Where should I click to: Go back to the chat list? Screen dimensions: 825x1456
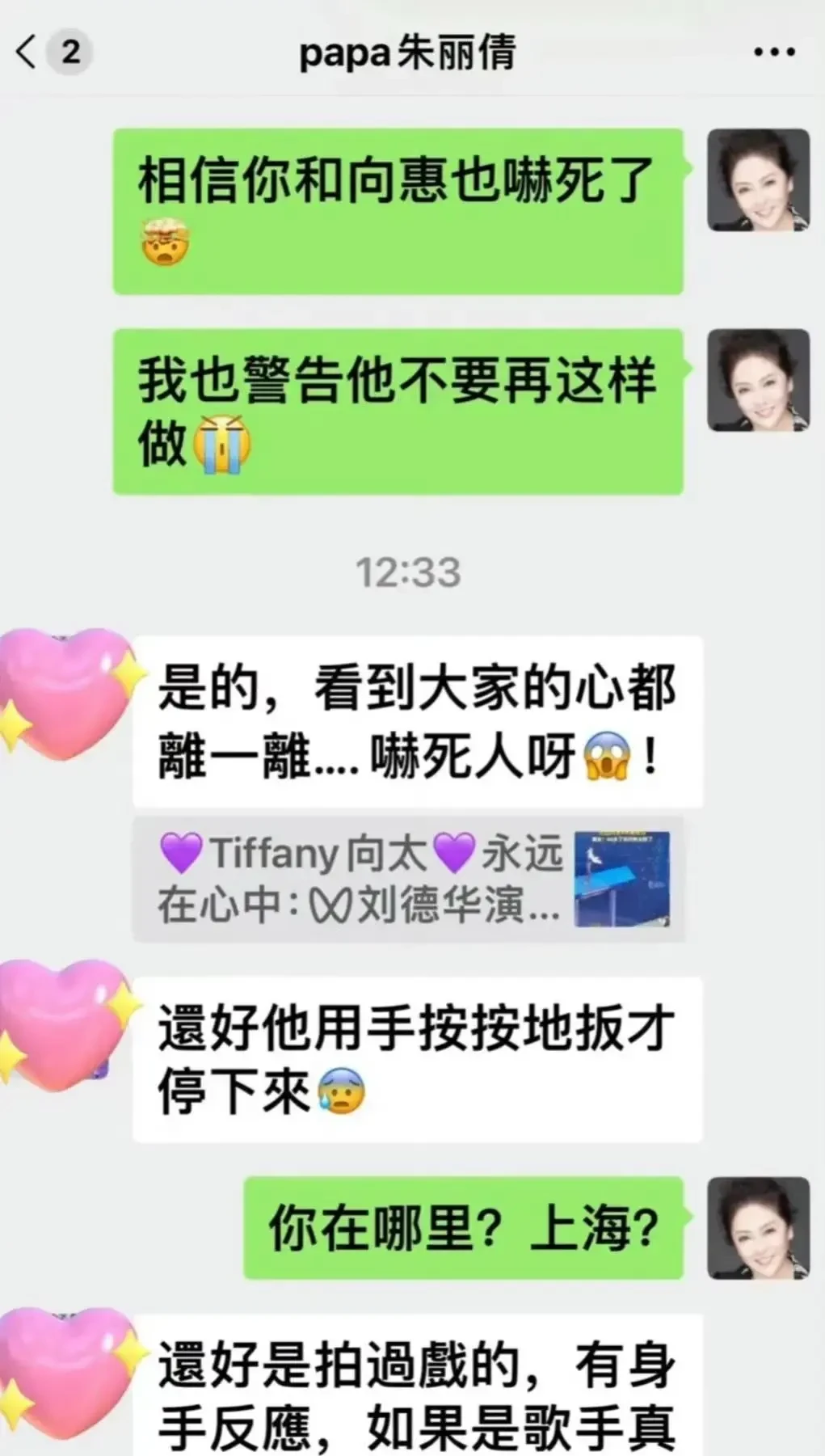28,53
